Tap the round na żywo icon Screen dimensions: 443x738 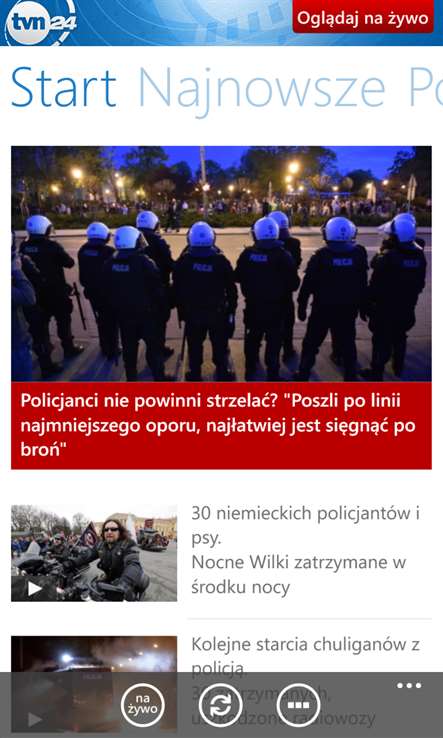click(x=142, y=706)
